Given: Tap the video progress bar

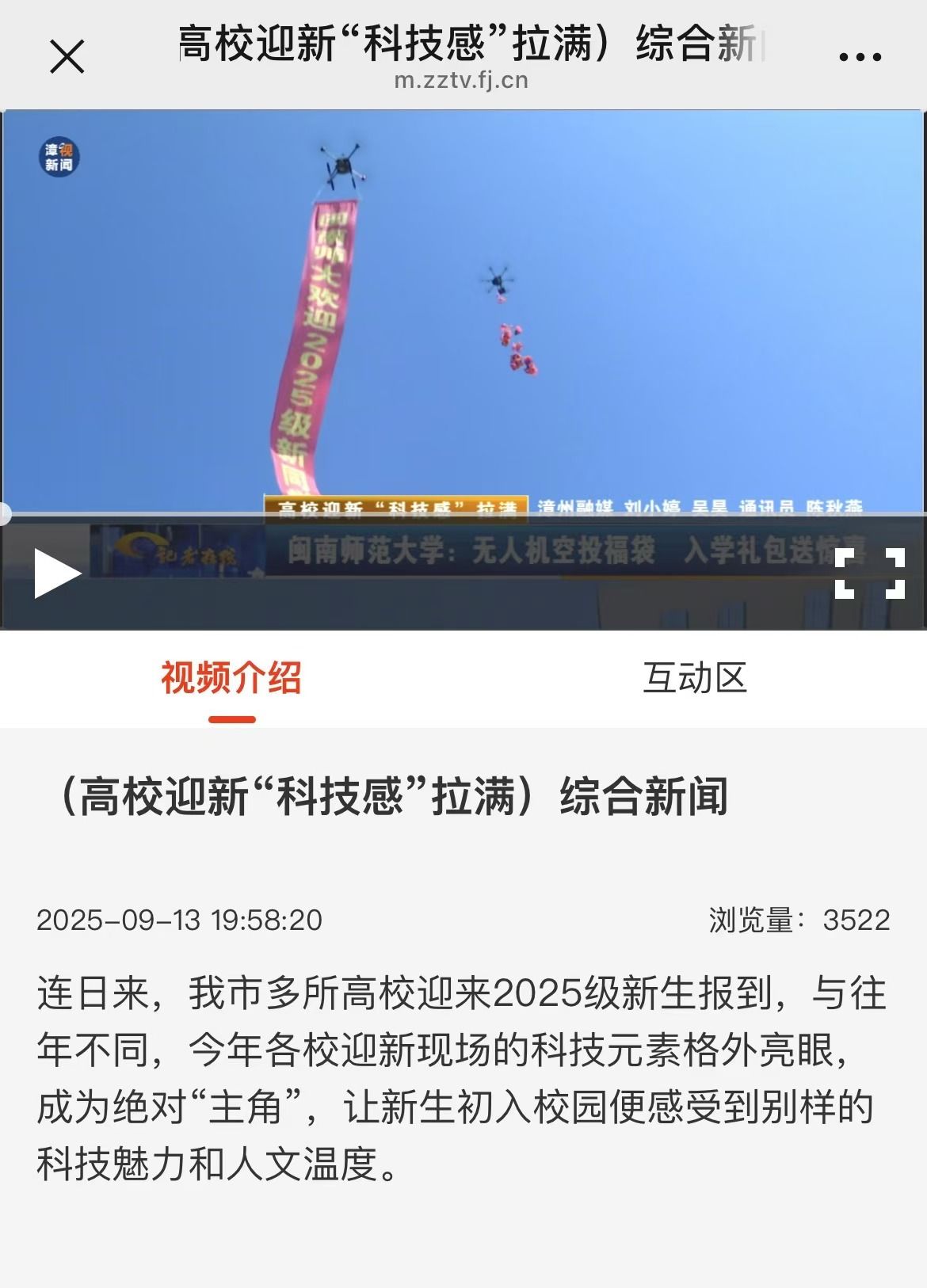Looking at the screenshot, I should (x=463, y=514).
